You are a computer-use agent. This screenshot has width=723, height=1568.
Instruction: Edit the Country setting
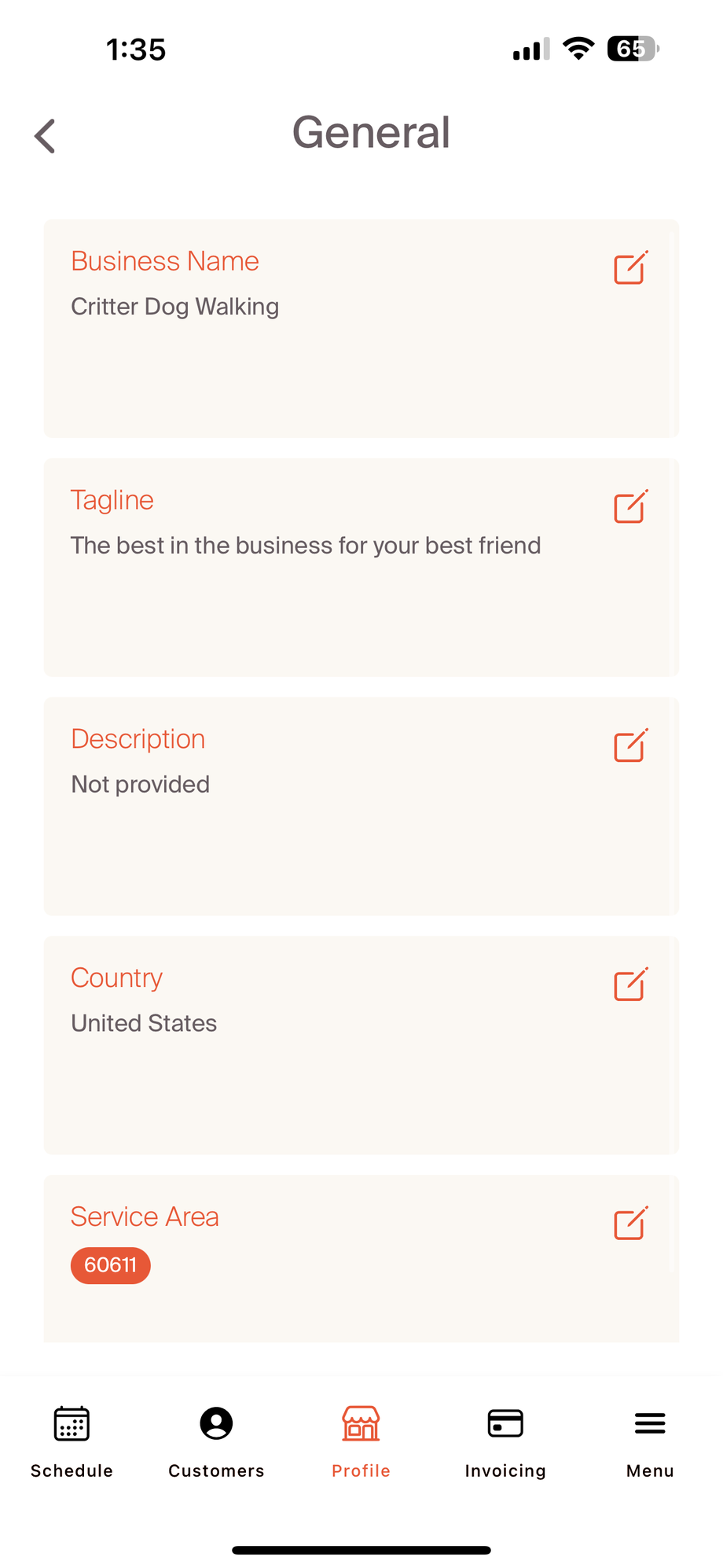[630, 985]
